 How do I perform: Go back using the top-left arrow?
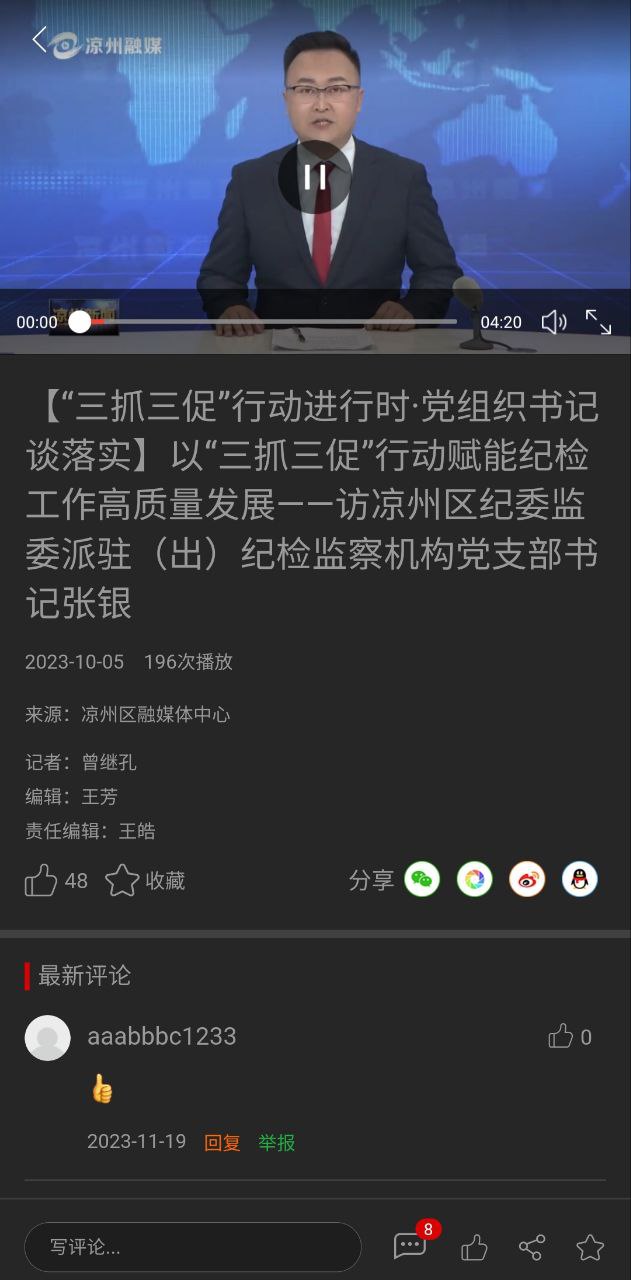click(40, 41)
